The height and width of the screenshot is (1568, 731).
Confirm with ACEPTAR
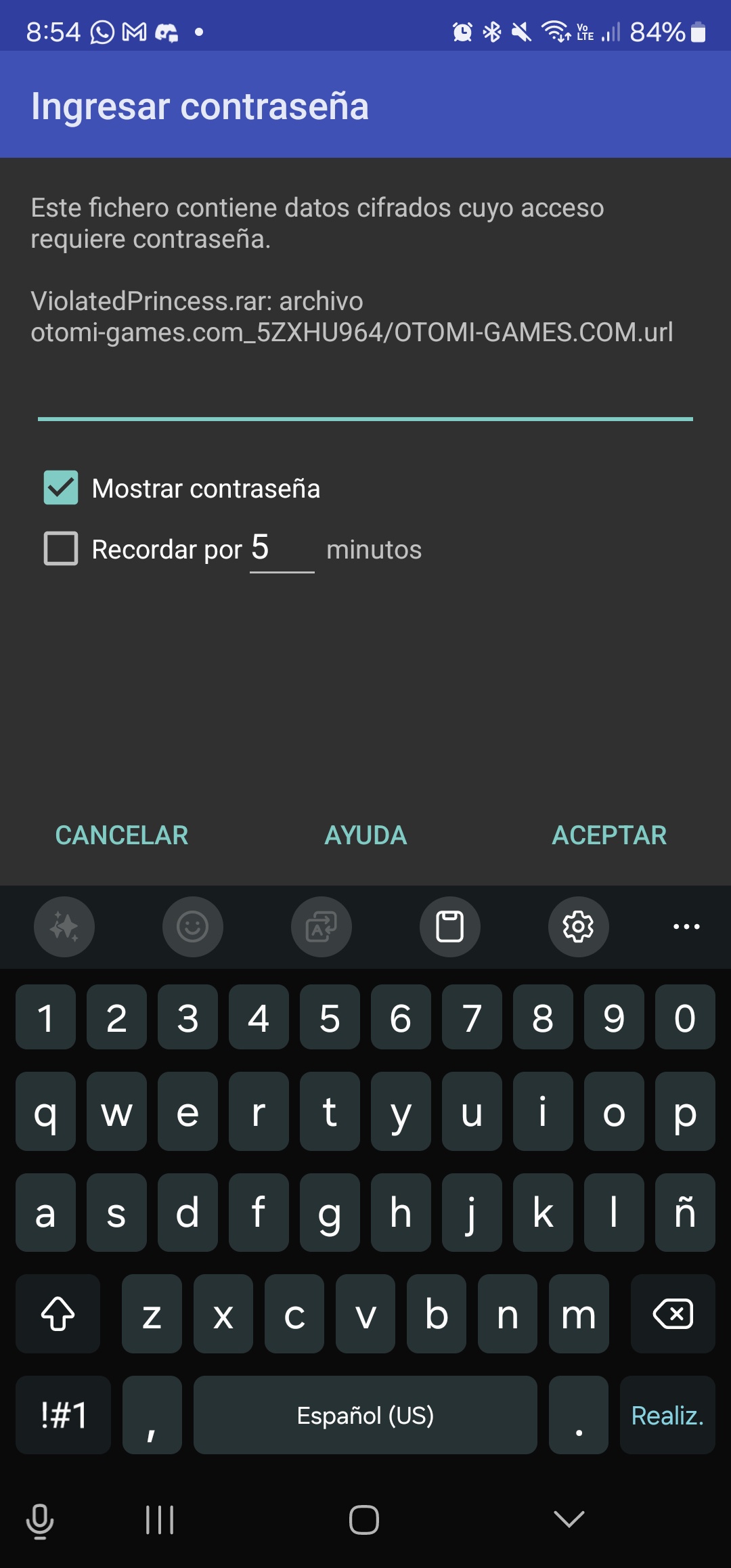point(609,835)
